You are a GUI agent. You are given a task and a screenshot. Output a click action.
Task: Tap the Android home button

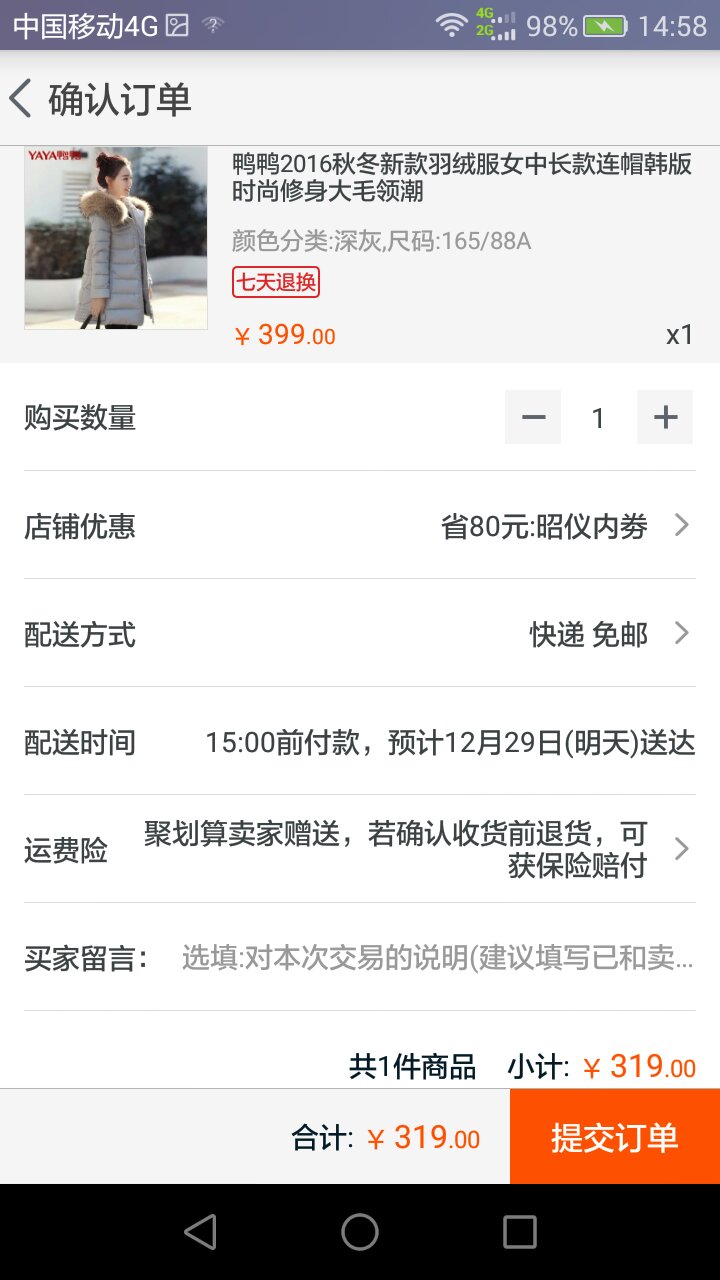(360, 1232)
